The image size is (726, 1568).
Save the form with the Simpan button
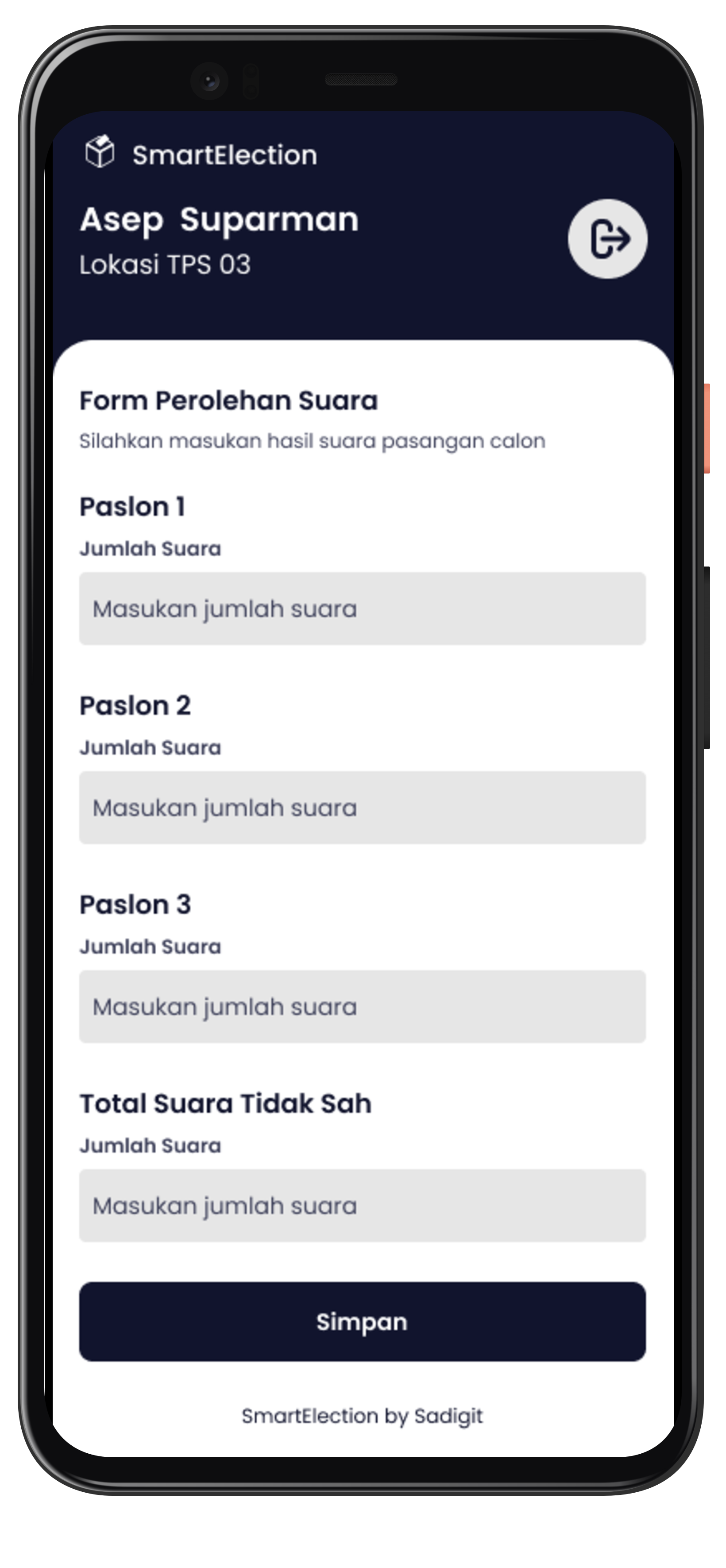point(362,1322)
